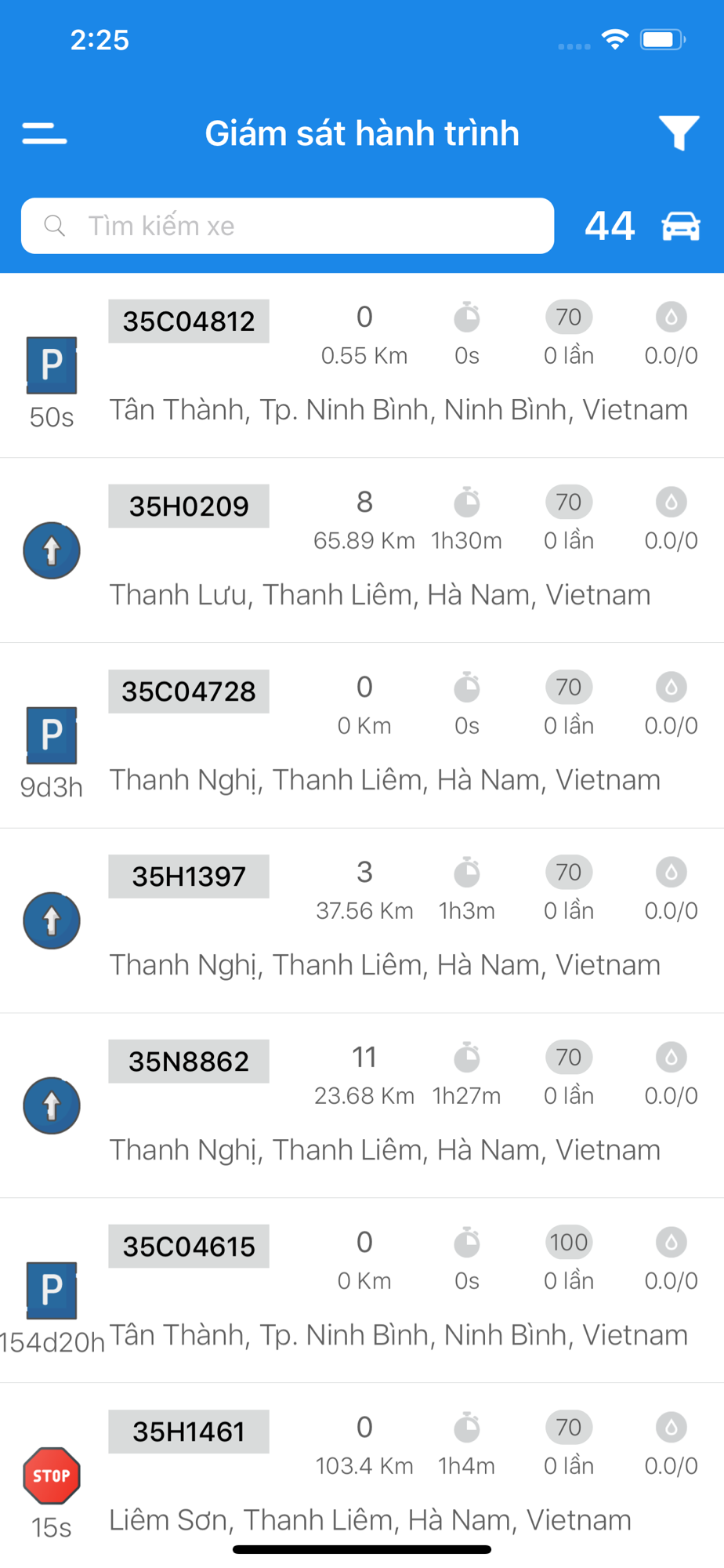
Task: Open vehicle 35C04812 details
Action: point(362,365)
